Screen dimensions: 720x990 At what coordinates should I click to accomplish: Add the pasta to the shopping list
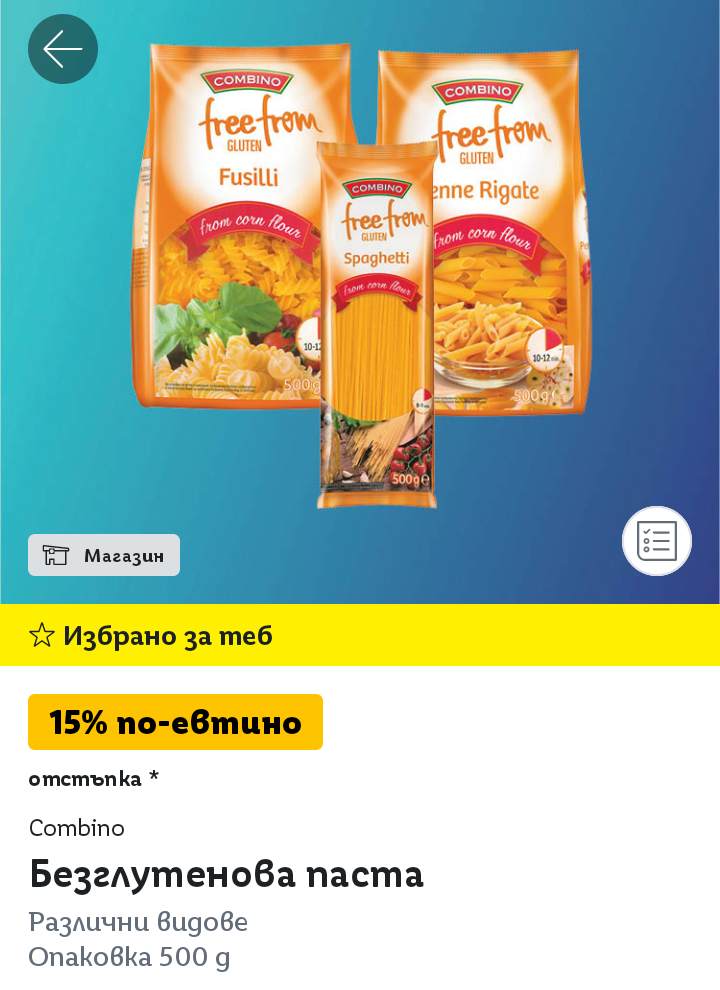pos(657,541)
